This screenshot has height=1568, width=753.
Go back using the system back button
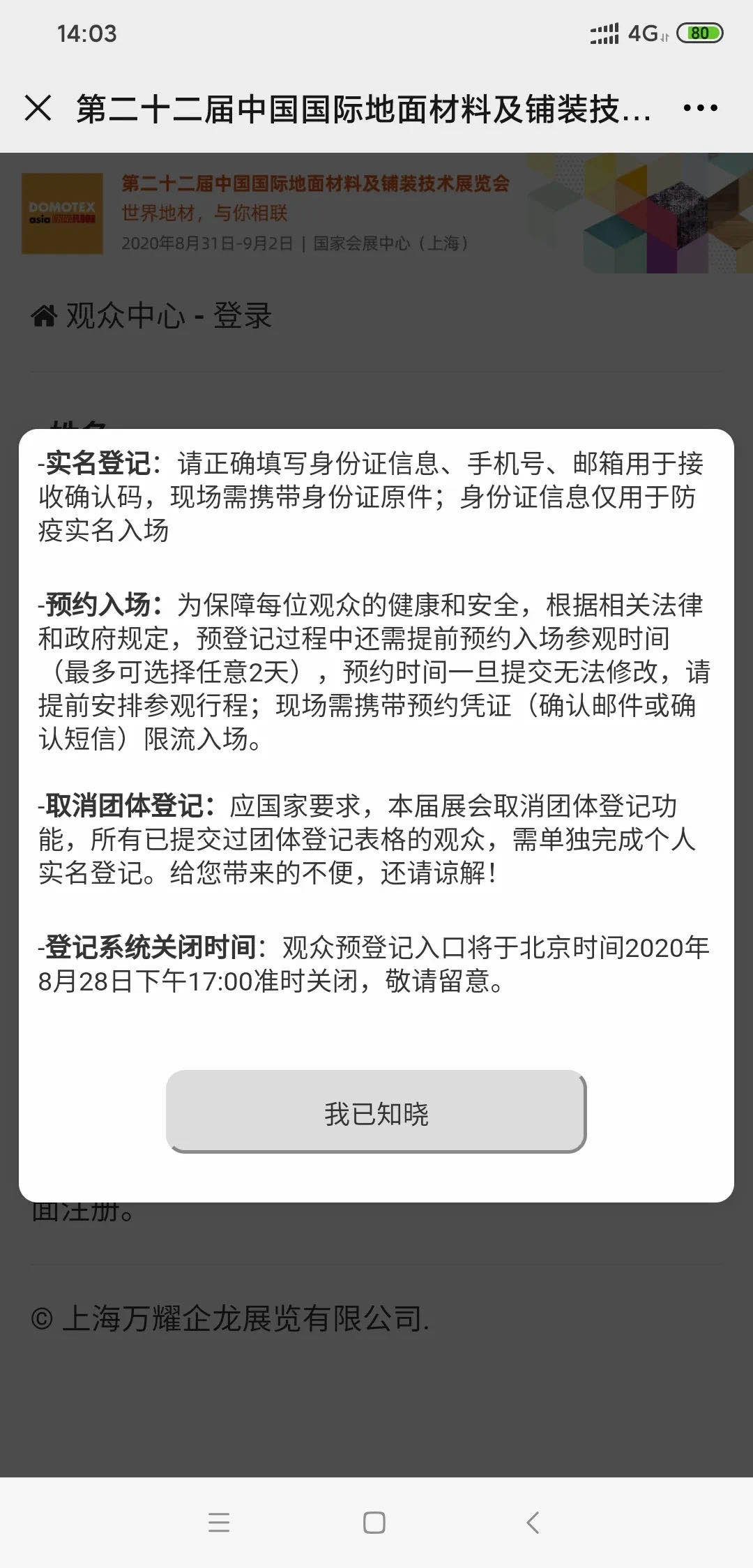point(533,1523)
